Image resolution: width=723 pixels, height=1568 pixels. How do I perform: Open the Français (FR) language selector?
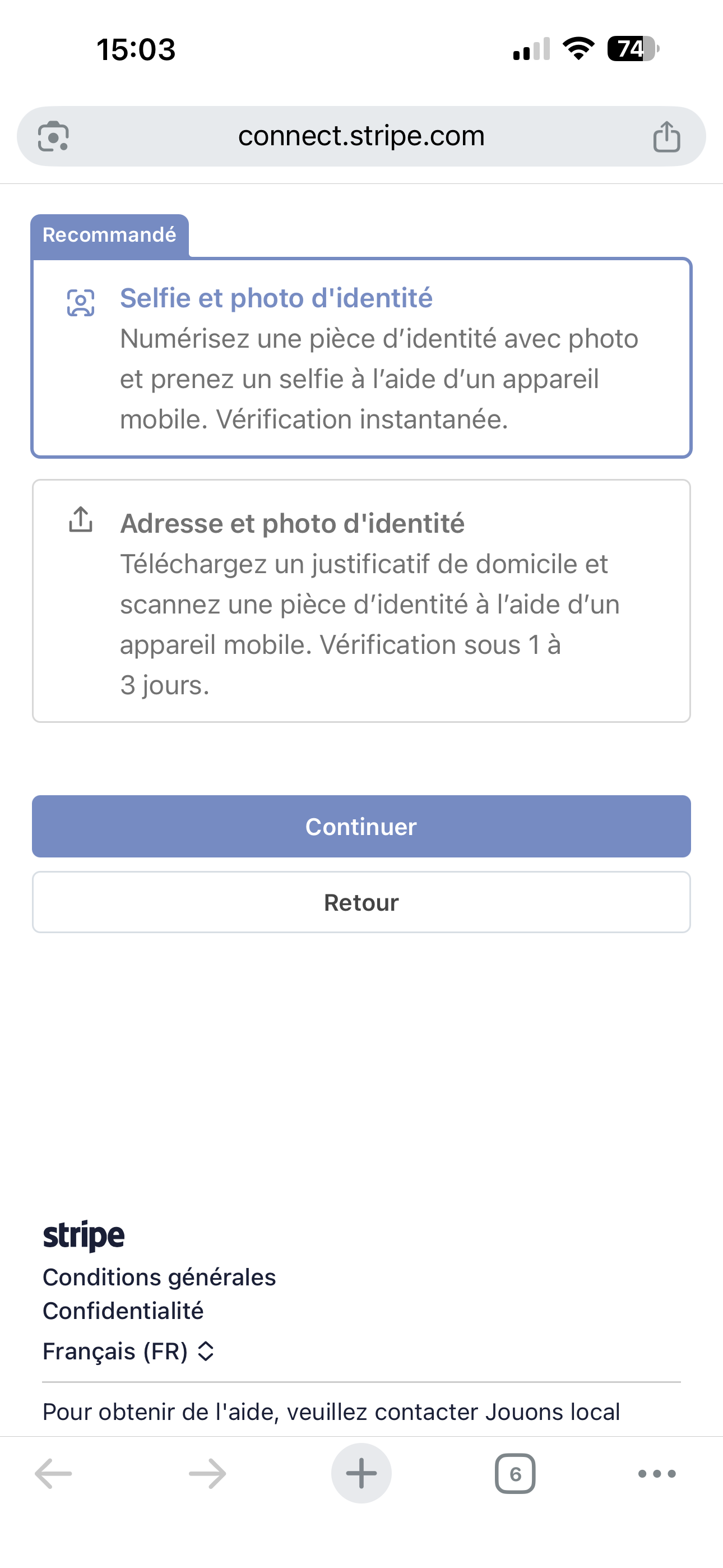128,1352
